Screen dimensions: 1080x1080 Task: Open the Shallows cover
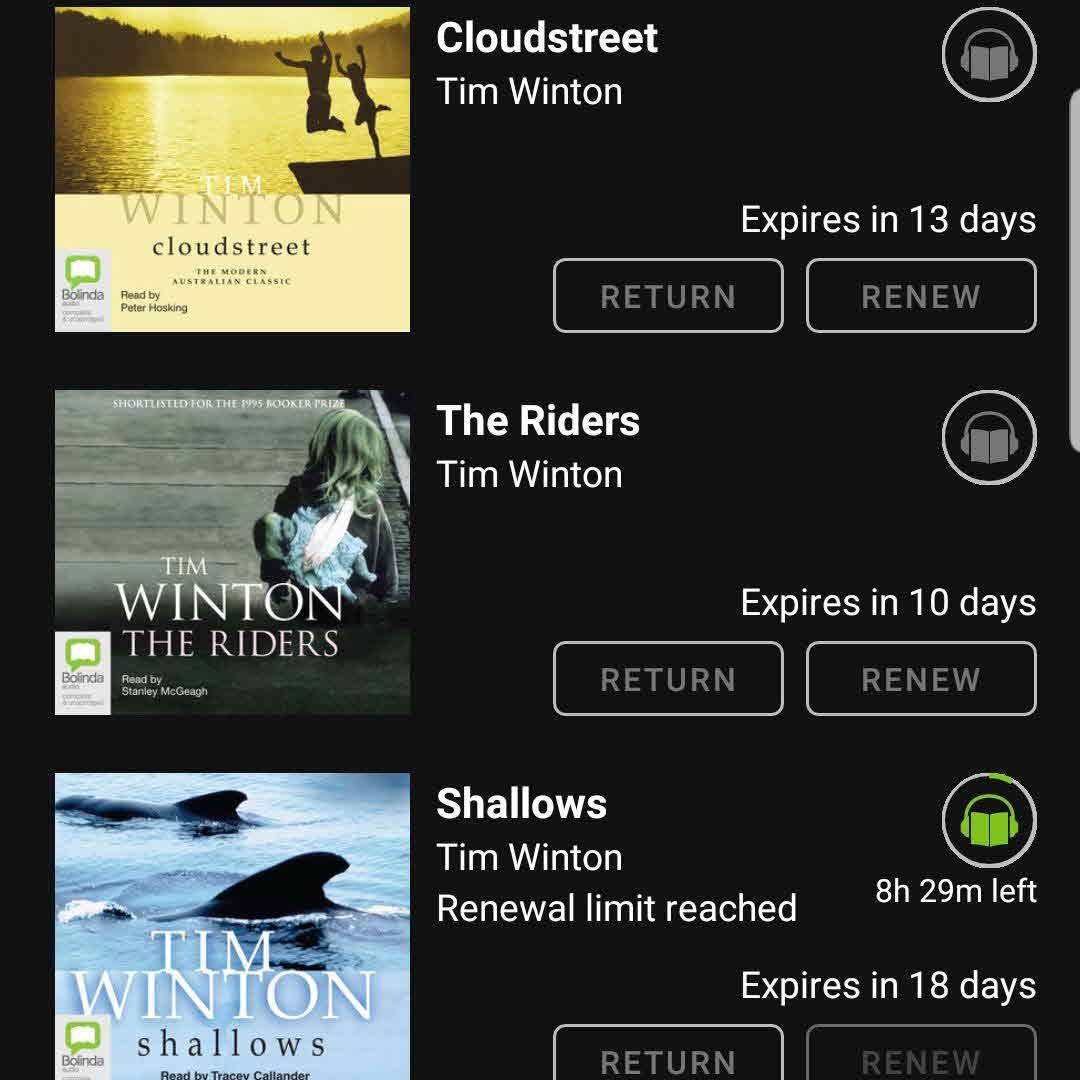(232, 927)
